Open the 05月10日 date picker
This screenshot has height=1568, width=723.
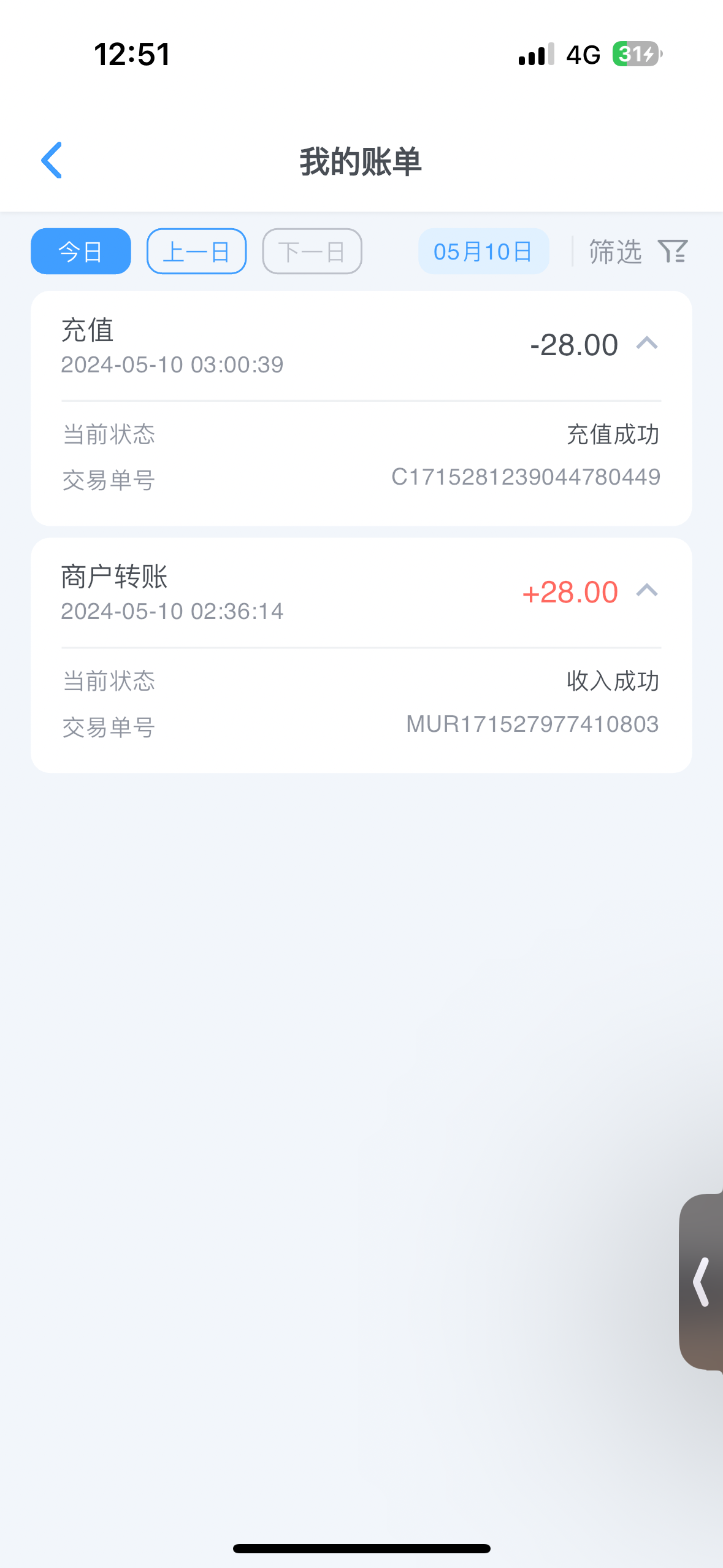483,252
